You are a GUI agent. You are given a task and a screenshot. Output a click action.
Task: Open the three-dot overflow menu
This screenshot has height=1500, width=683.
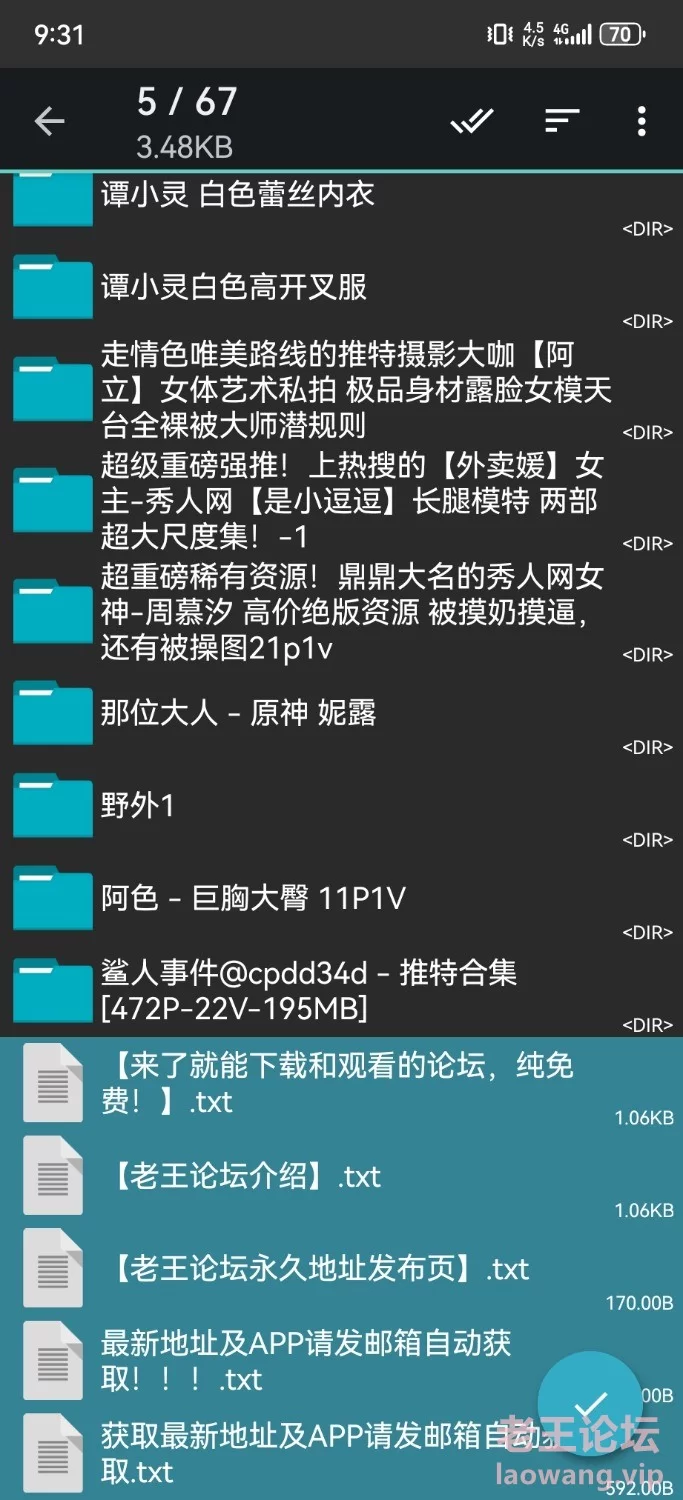coord(642,122)
